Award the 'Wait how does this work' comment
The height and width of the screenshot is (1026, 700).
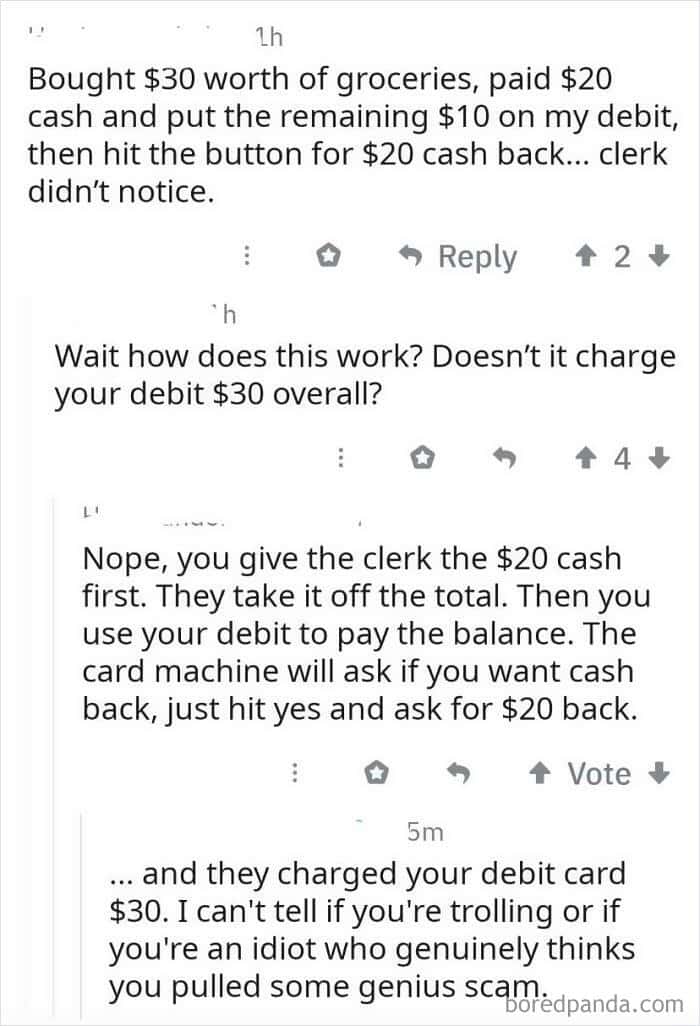[423, 459]
